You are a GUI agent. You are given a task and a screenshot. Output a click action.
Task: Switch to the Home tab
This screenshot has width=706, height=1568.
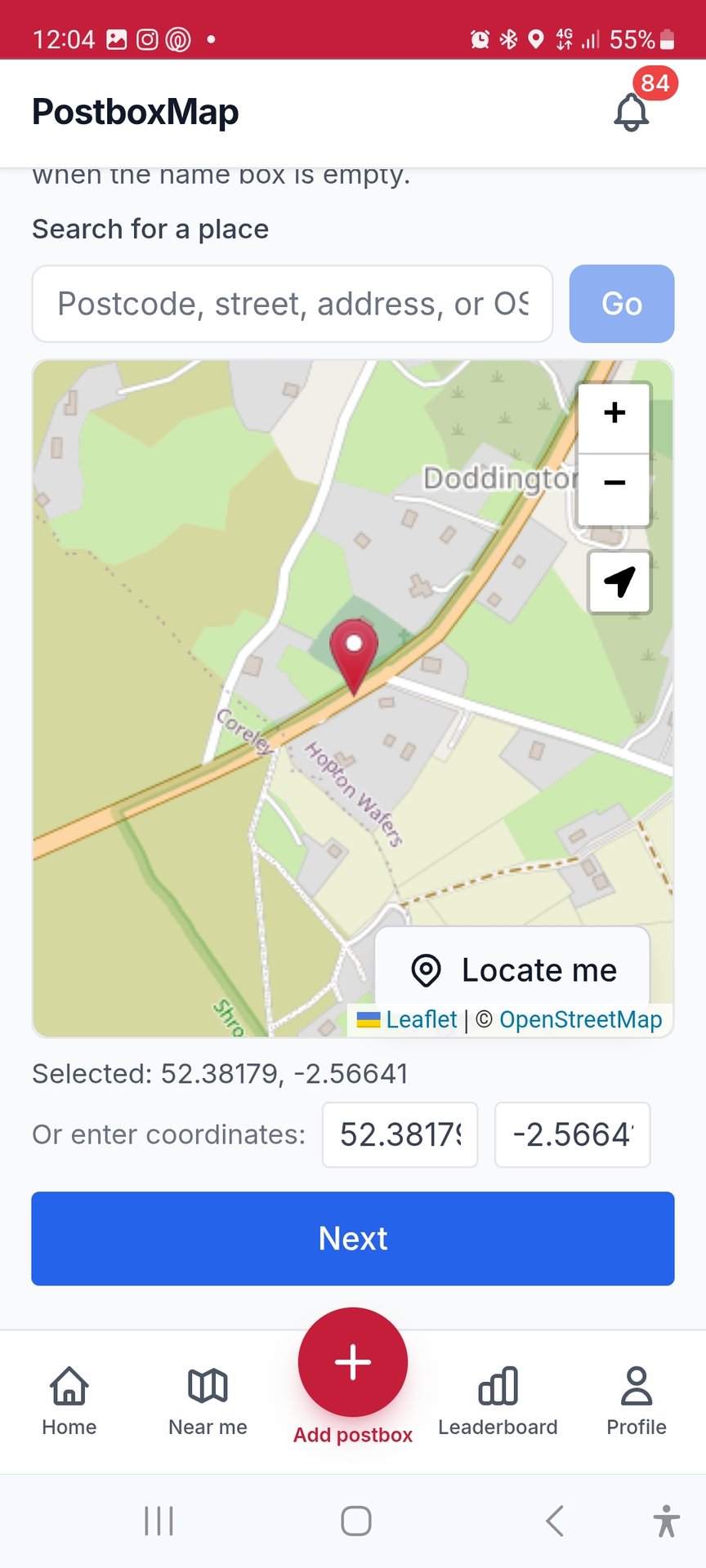69,1400
